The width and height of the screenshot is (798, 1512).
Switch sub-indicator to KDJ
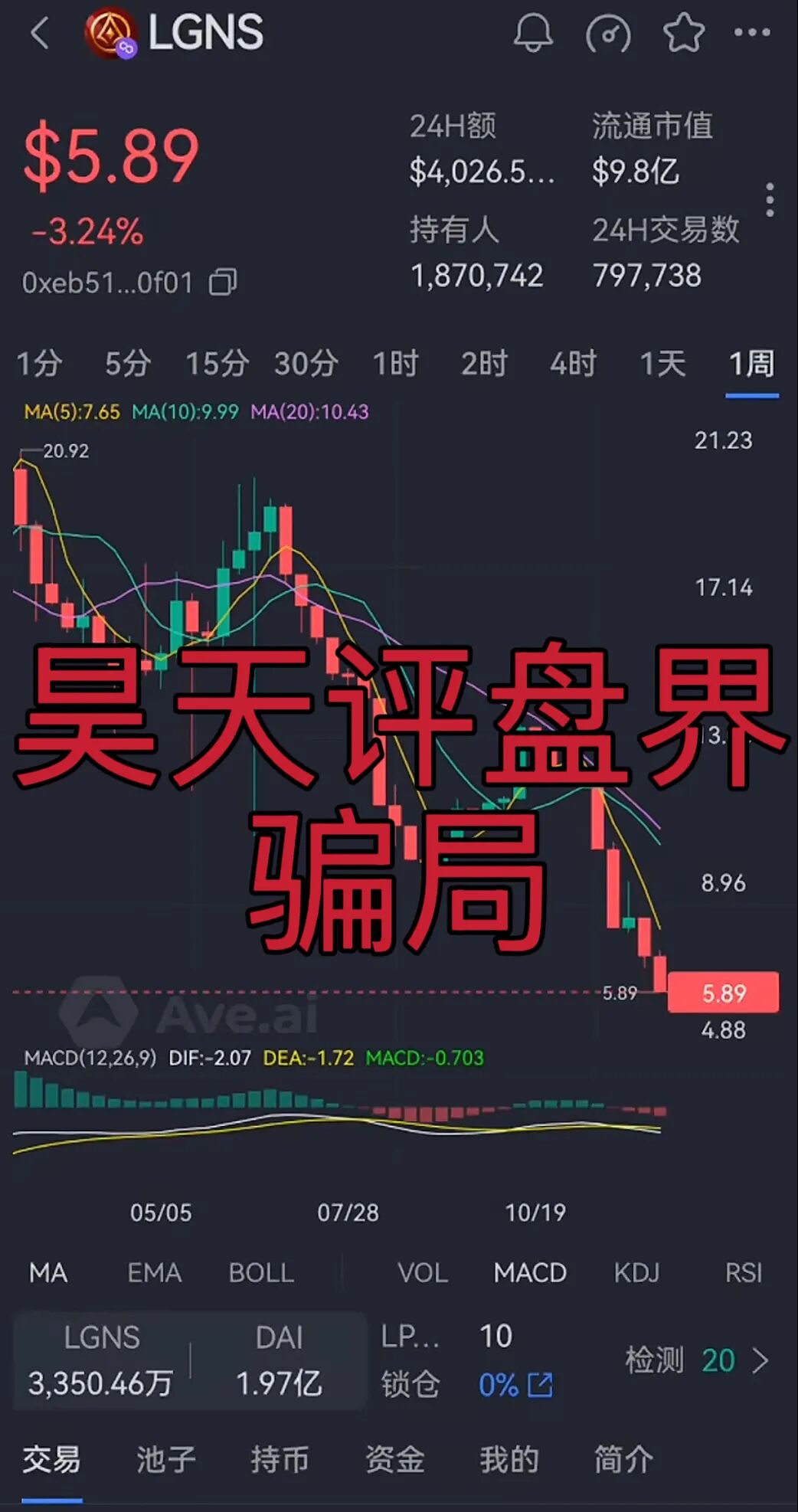coord(636,1272)
